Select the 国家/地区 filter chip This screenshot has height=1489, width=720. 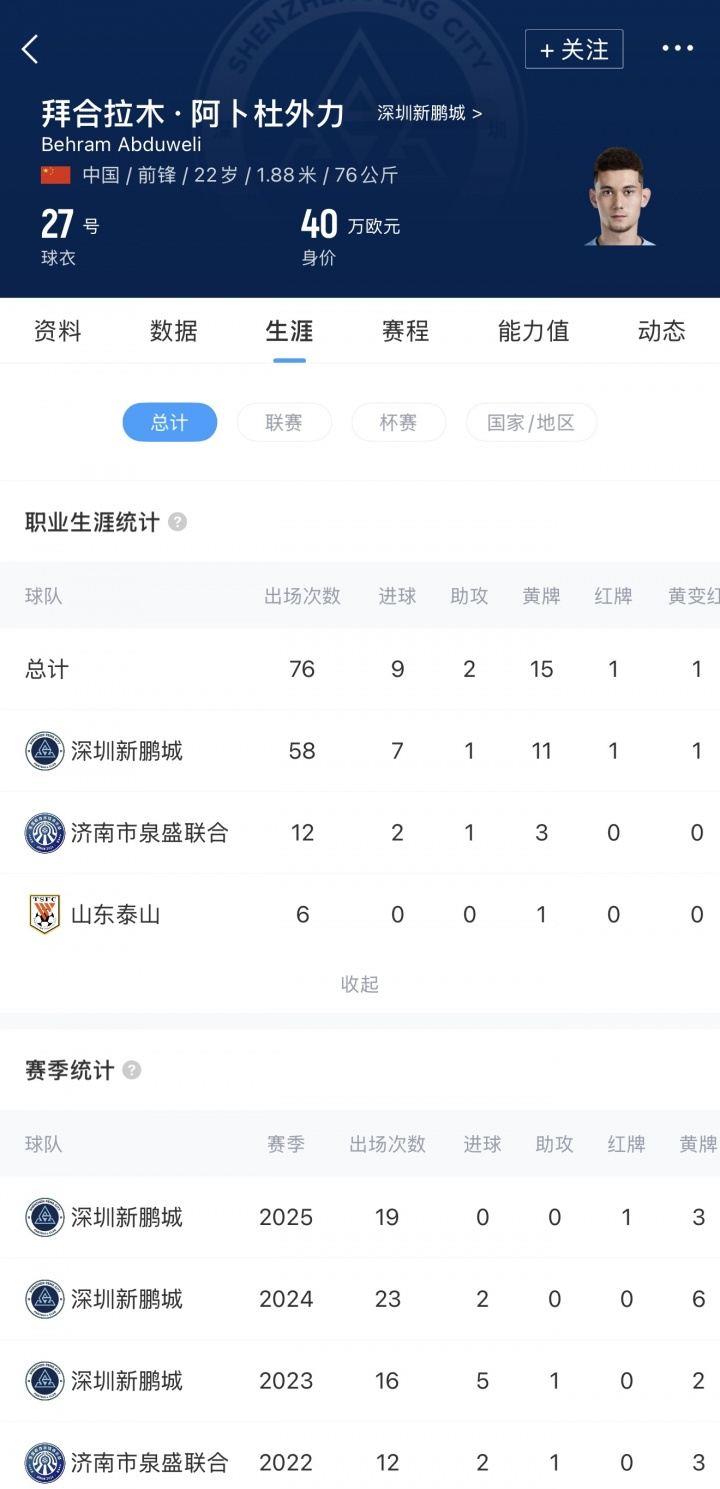pos(531,422)
